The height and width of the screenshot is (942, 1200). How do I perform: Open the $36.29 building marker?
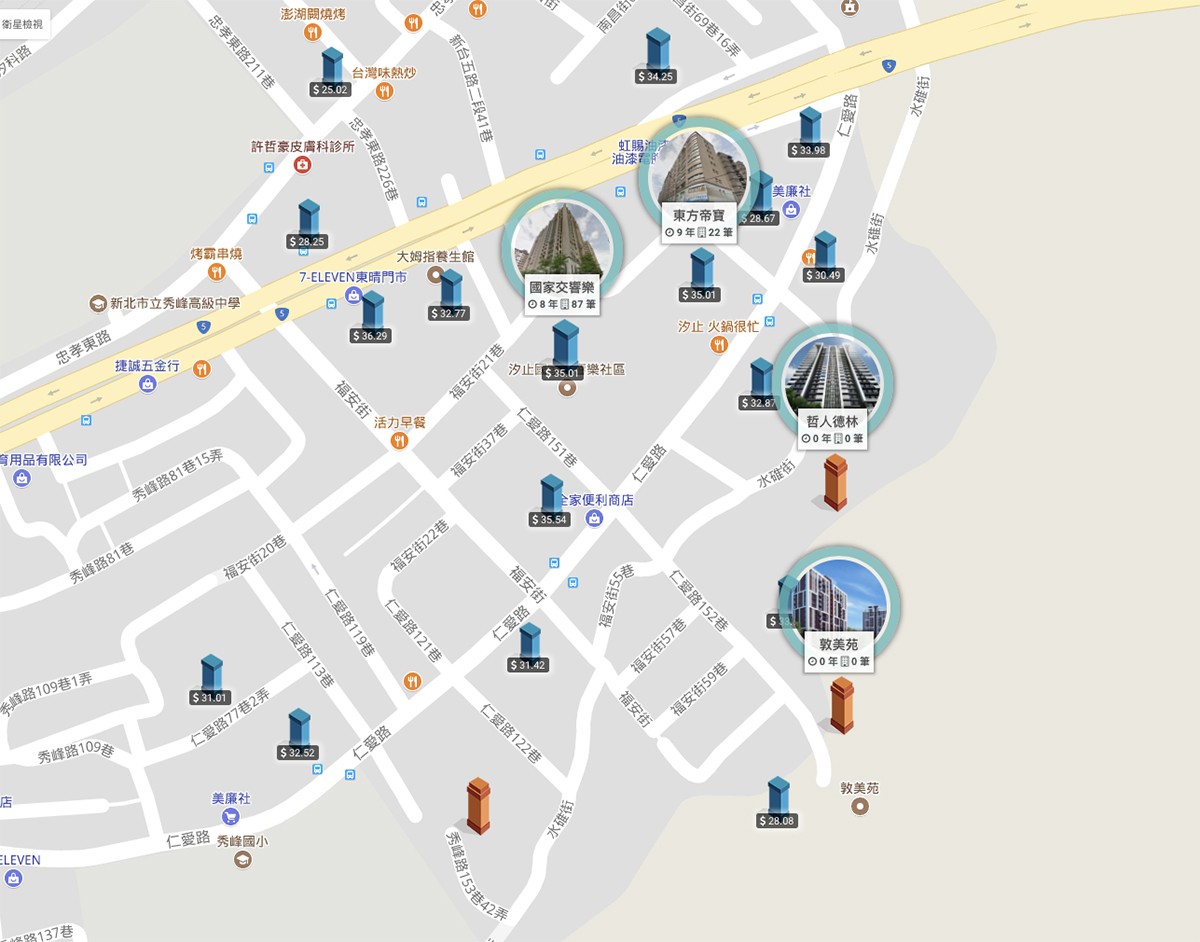372,318
